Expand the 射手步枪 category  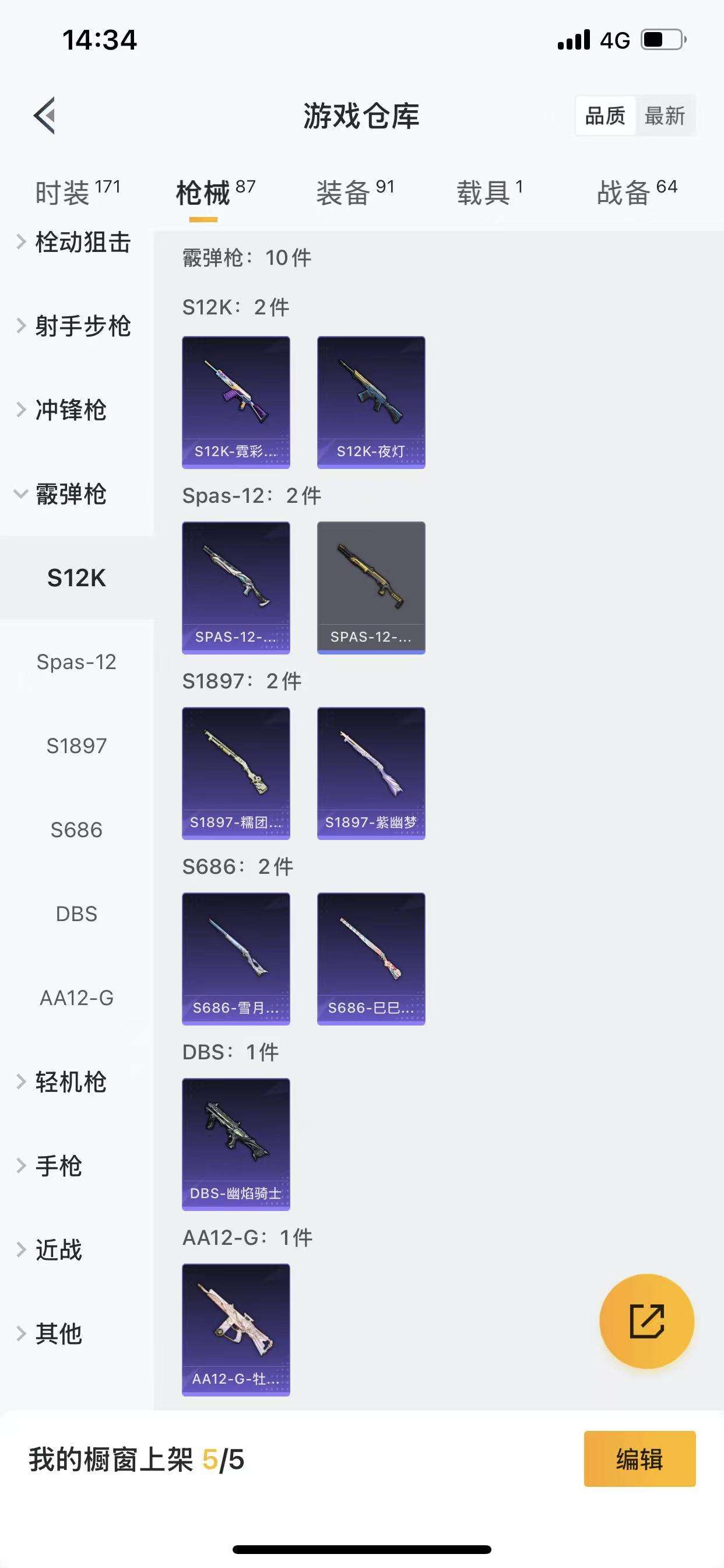coord(74,326)
